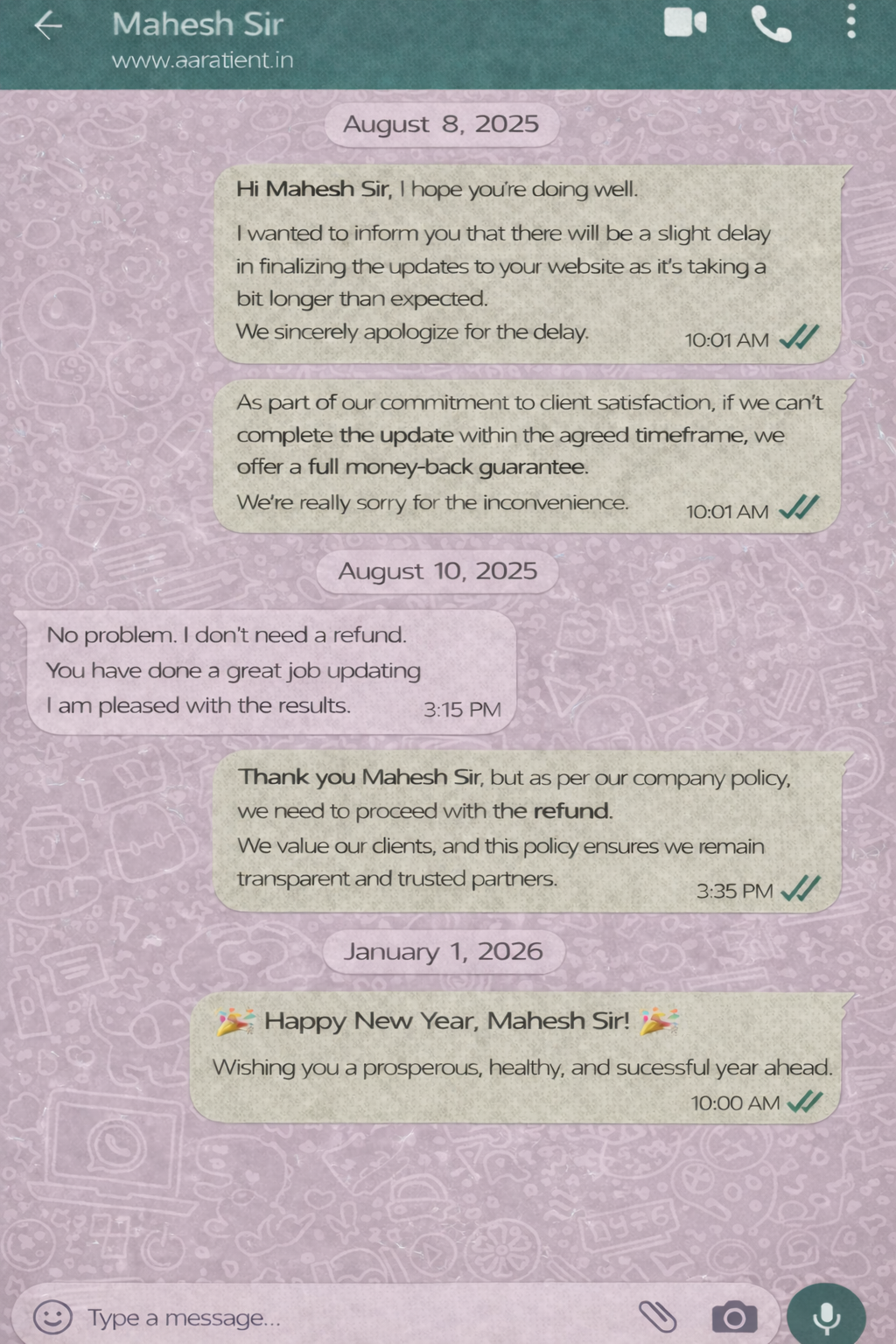Tap the Type a message field
This screenshot has height=1344, width=896.
click(350, 1317)
